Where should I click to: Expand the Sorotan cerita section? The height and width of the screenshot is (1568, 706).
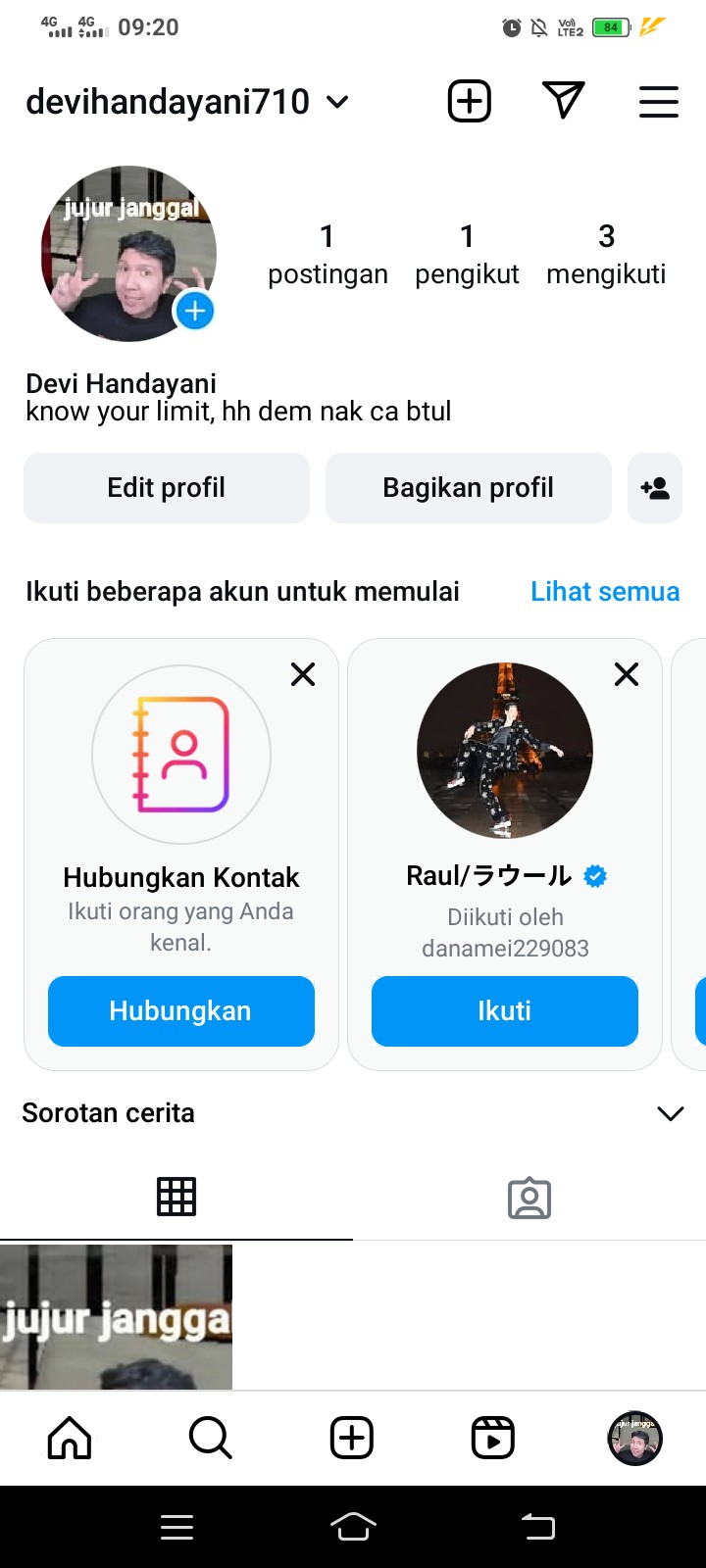[x=671, y=1113]
